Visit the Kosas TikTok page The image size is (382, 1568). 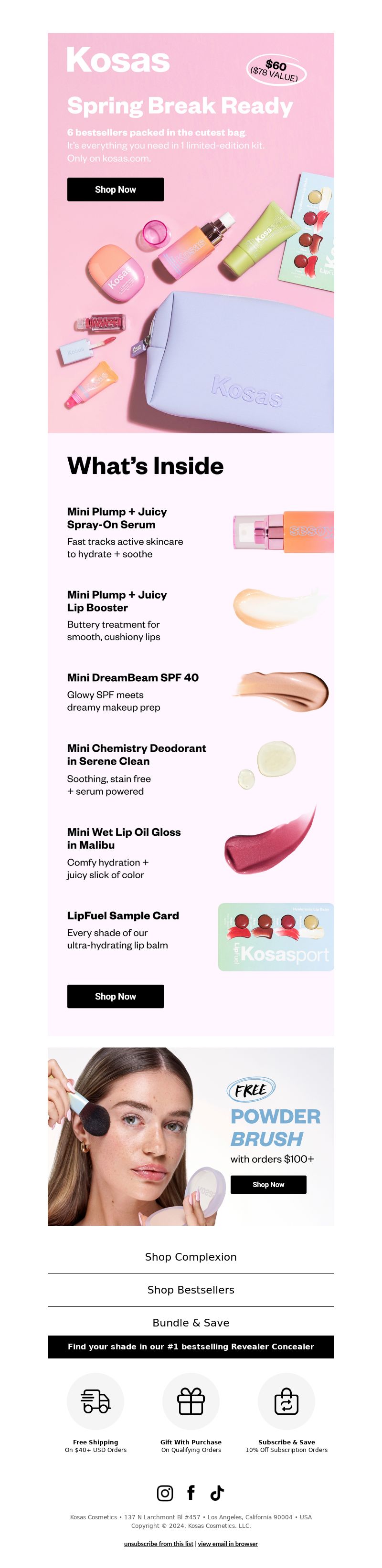click(x=217, y=1493)
